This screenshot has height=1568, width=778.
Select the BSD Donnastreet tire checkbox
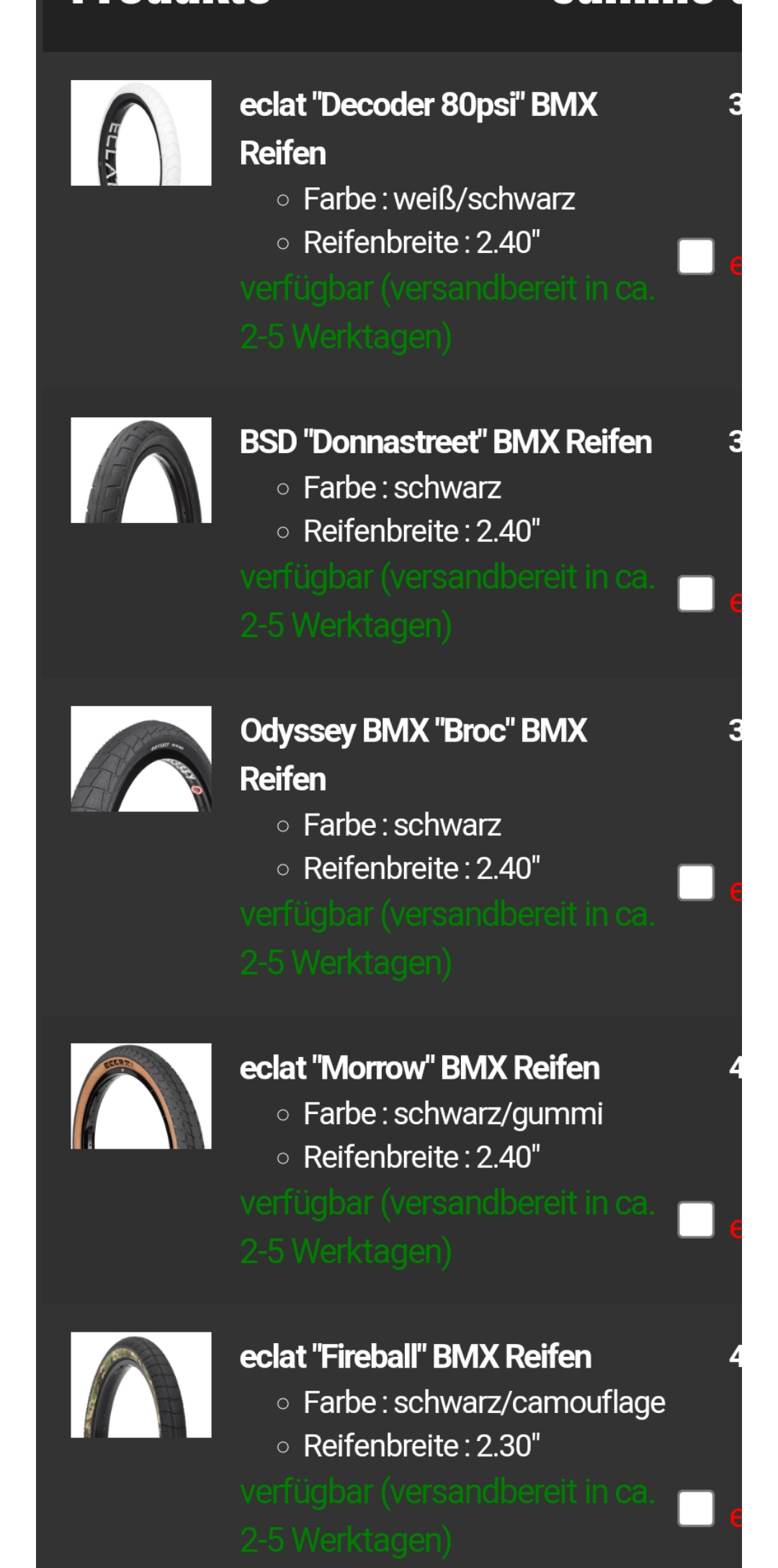[696, 594]
